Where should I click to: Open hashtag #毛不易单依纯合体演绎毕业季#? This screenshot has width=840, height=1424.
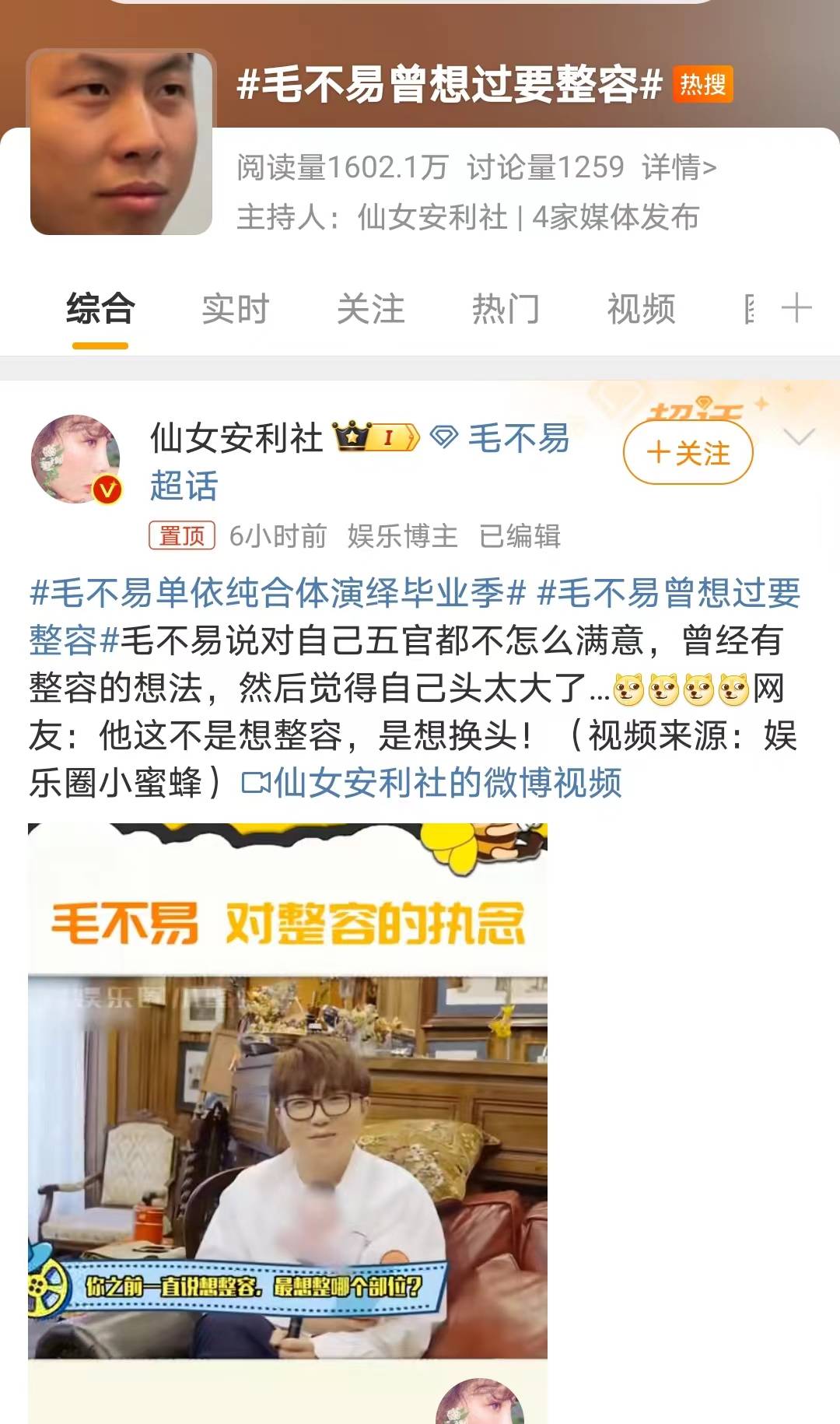coord(278,594)
